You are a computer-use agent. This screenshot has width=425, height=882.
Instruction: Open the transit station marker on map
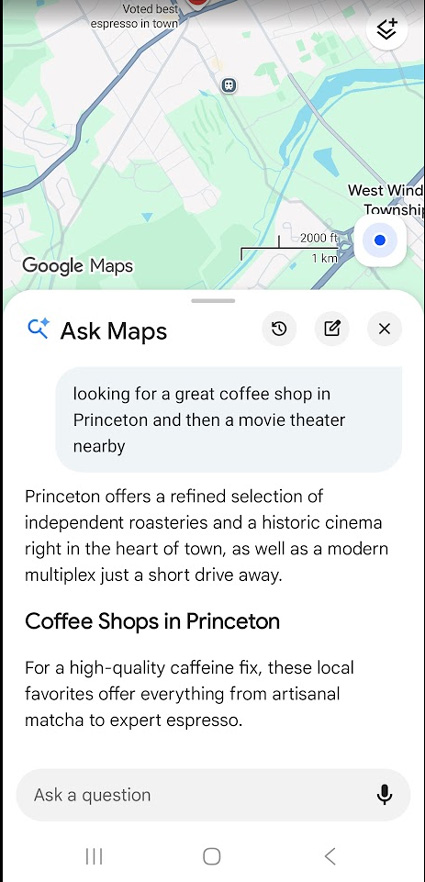[x=229, y=86]
